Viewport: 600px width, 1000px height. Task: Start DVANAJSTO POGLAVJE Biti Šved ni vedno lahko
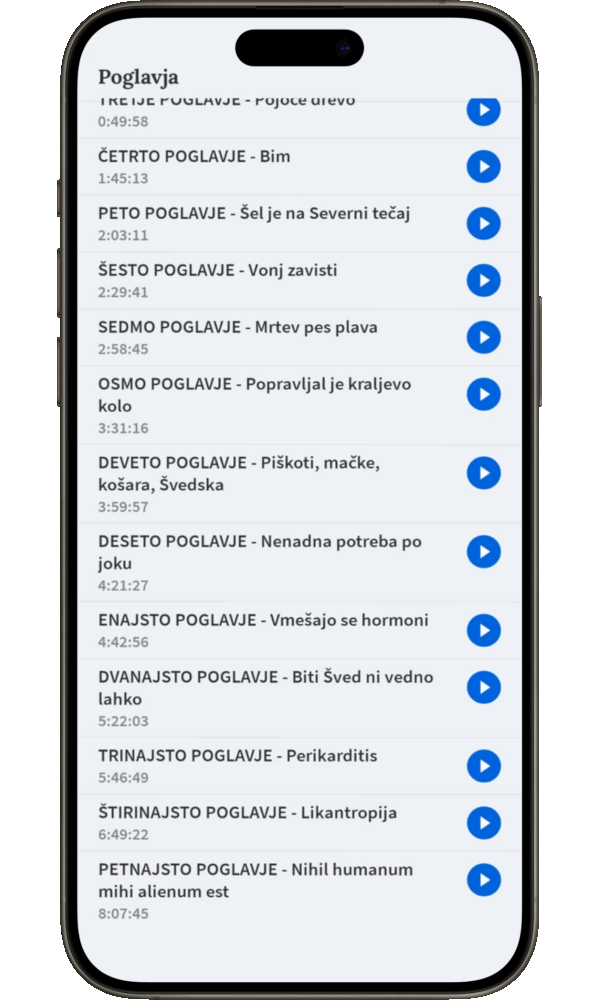coord(483,687)
